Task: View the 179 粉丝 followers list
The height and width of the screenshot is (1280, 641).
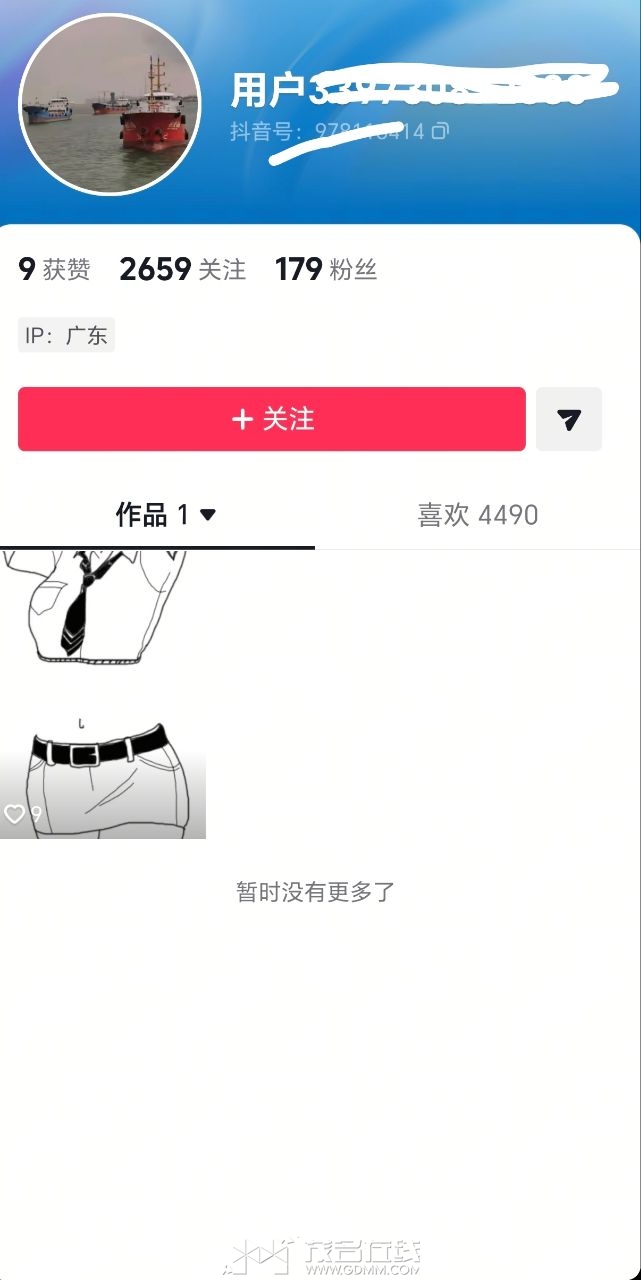Action: tap(325, 269)
